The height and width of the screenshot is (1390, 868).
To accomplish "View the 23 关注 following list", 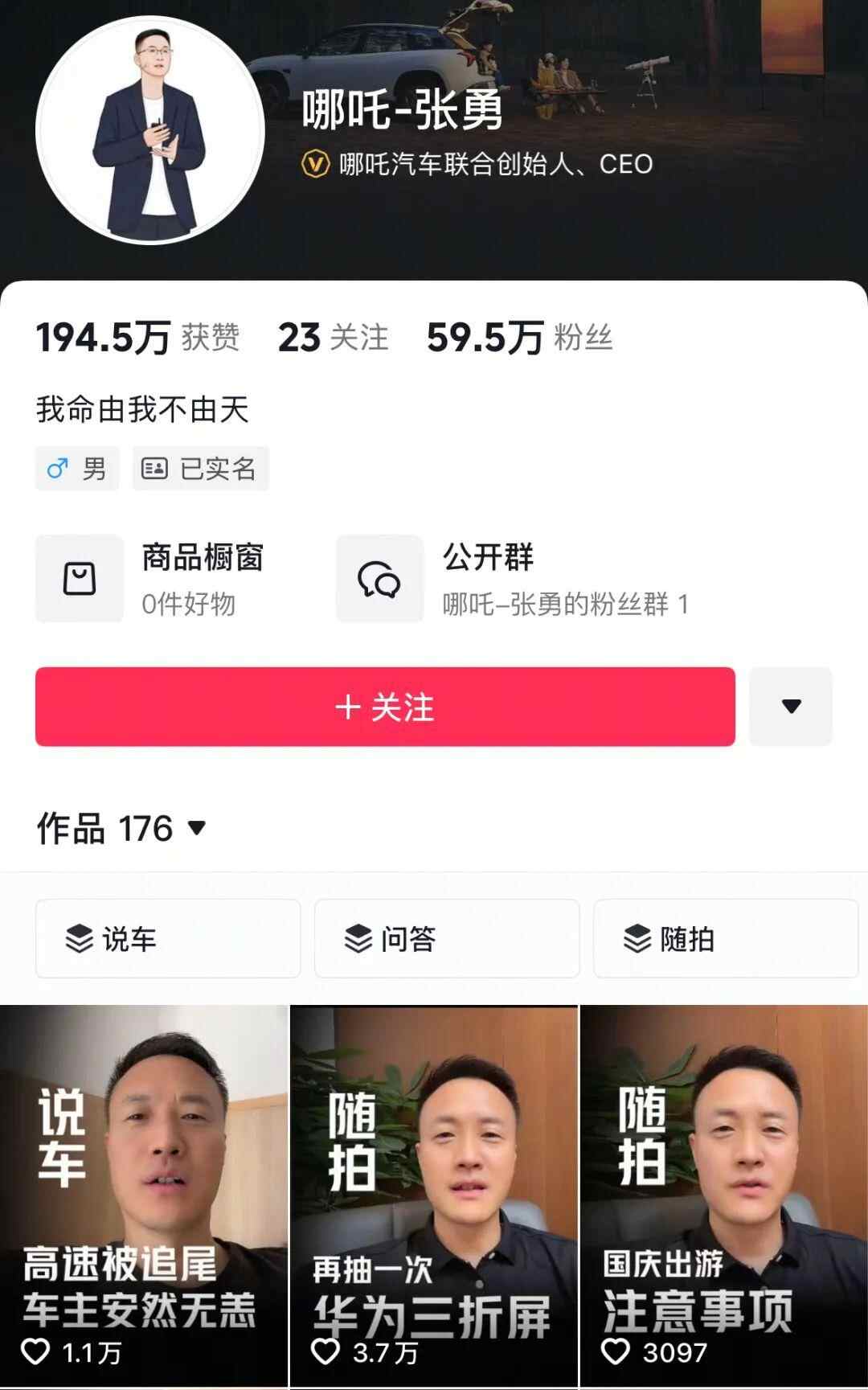I will coord(333,338).
